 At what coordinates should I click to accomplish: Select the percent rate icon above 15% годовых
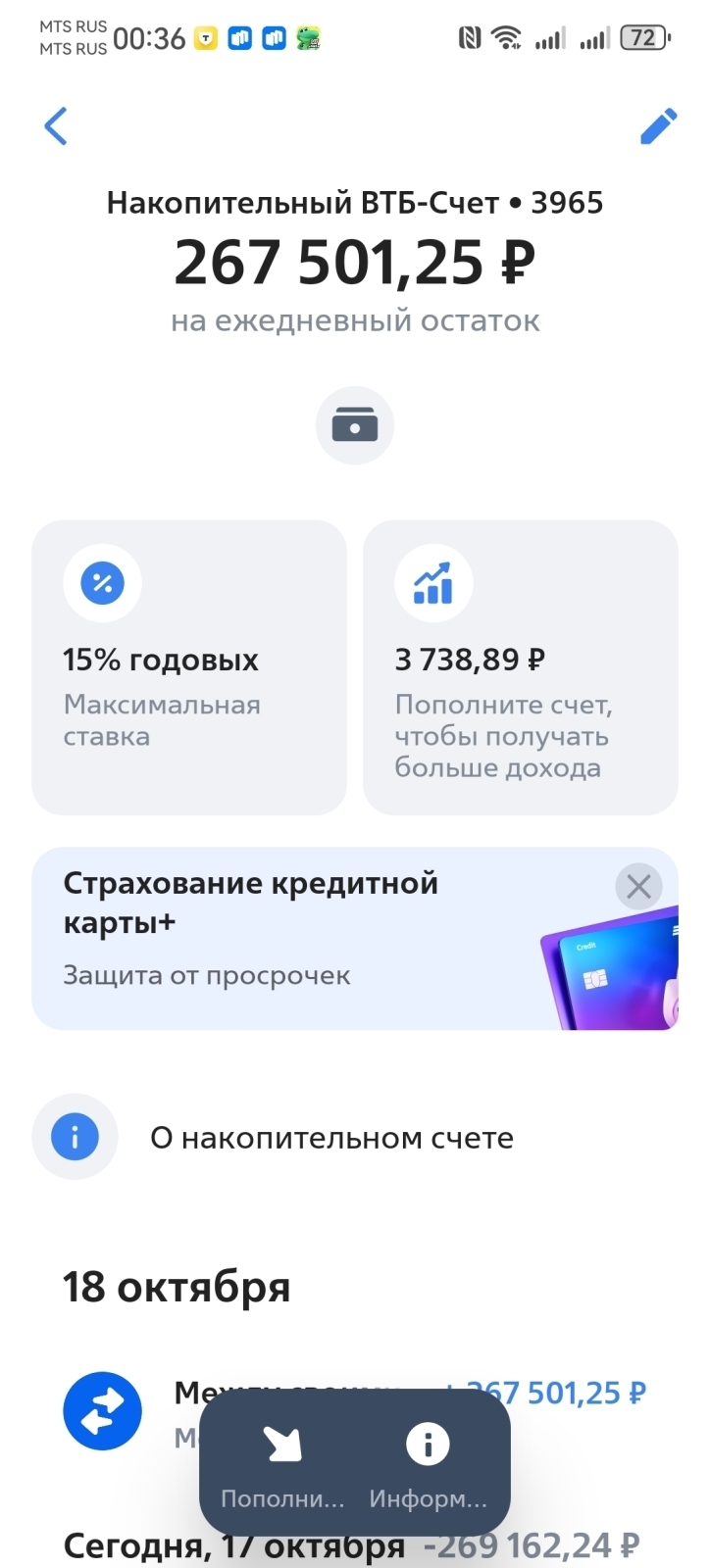click(x=102, y=582)
